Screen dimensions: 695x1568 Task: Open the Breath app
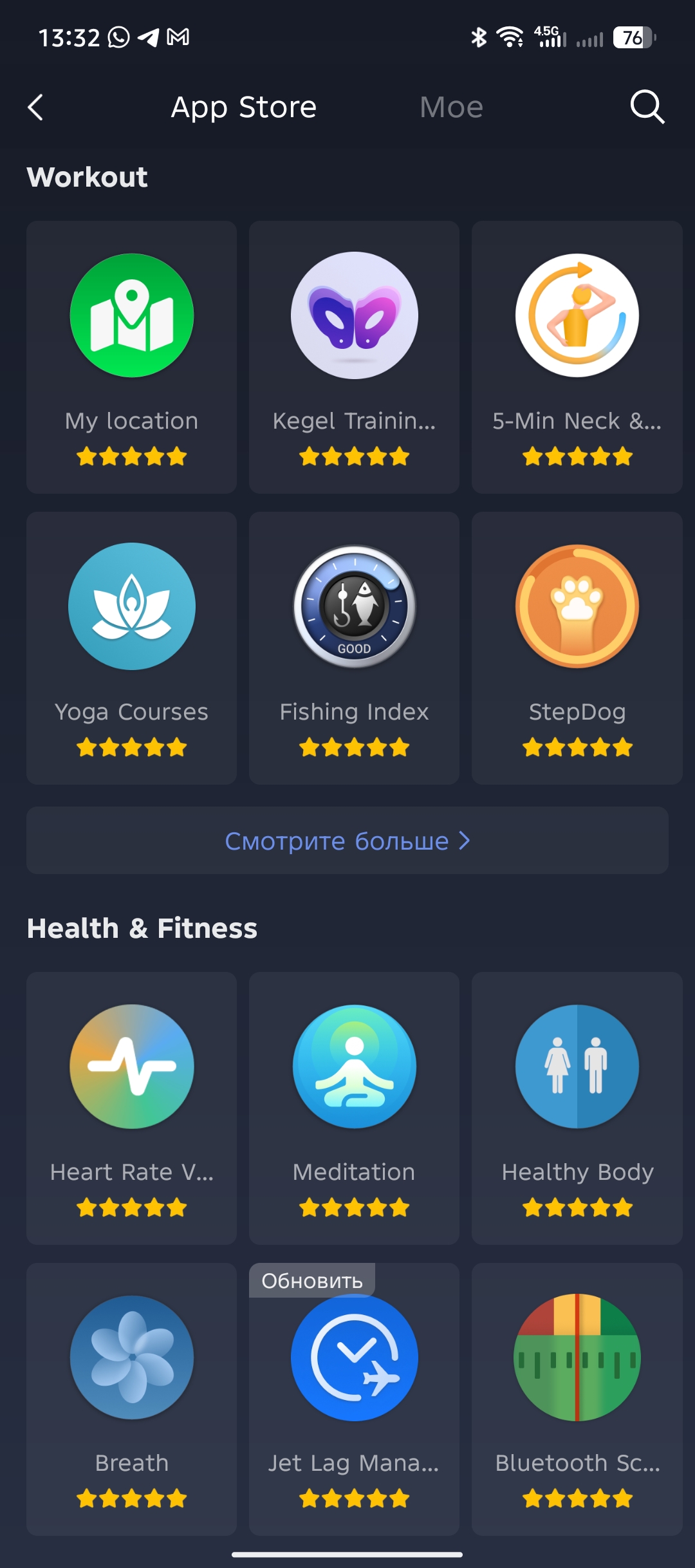coord(132,1399)
